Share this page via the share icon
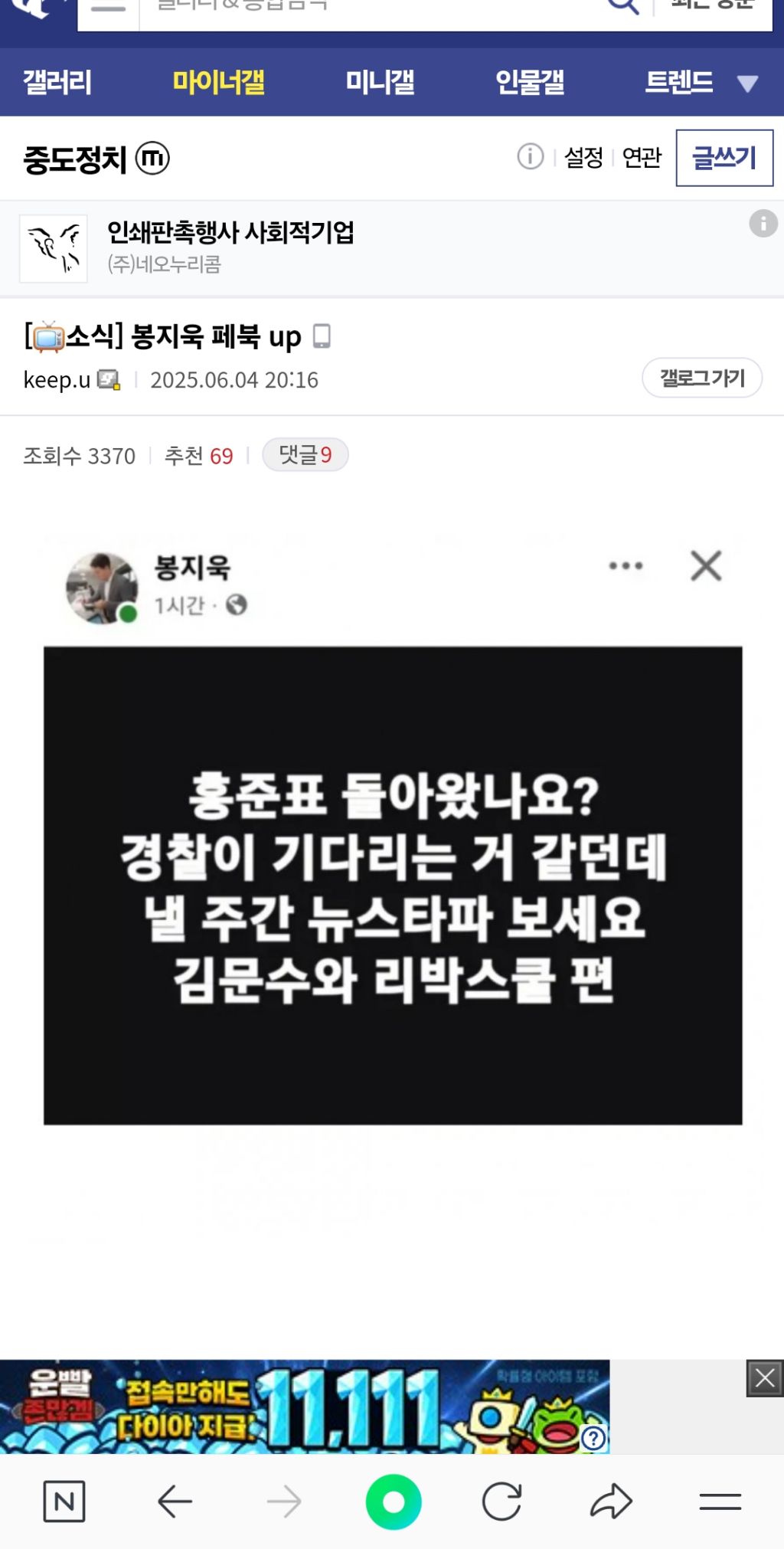 pyautogui.click(x=610, y=1501)
